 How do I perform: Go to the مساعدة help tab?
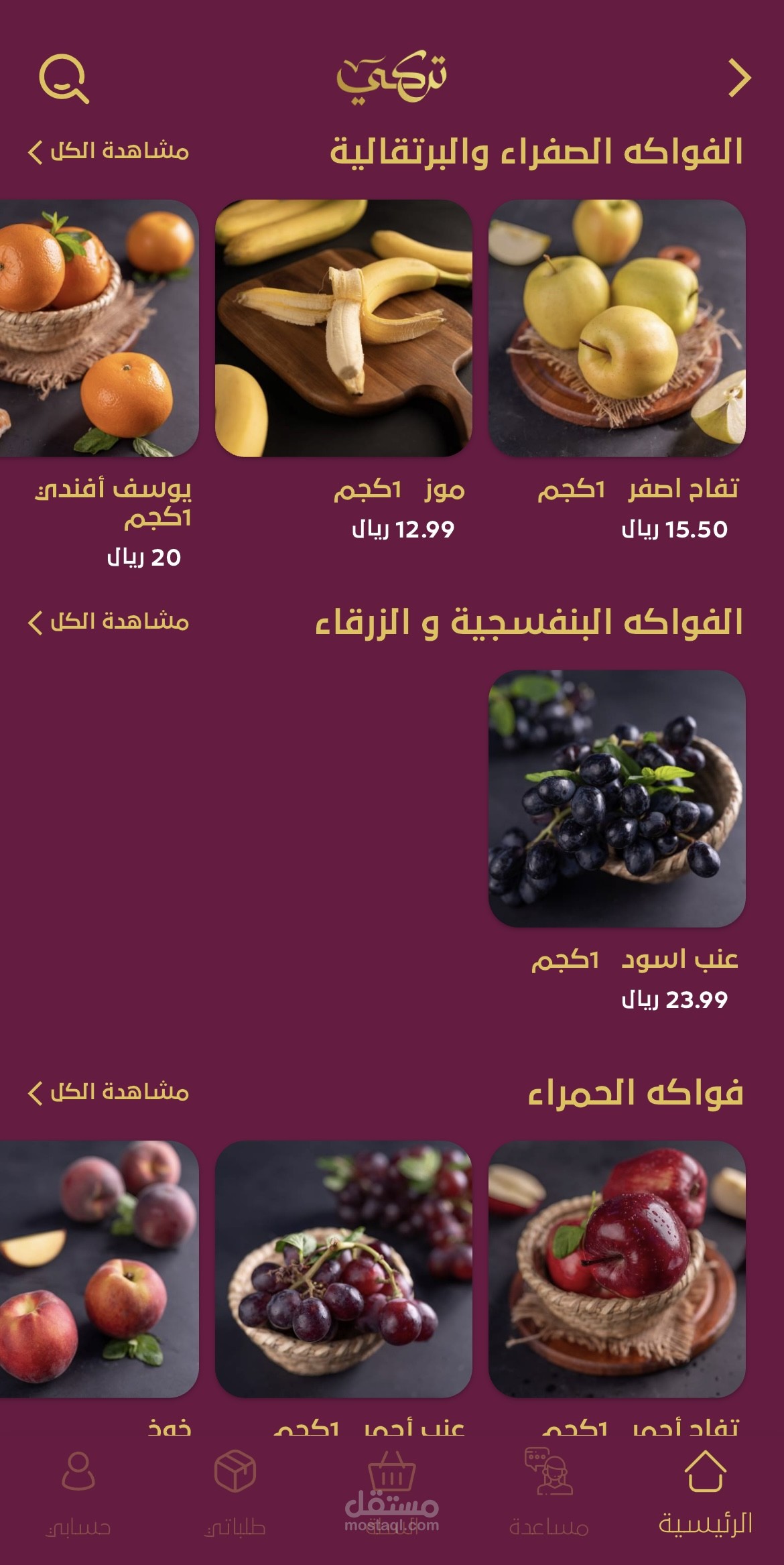coord(549,1492)
